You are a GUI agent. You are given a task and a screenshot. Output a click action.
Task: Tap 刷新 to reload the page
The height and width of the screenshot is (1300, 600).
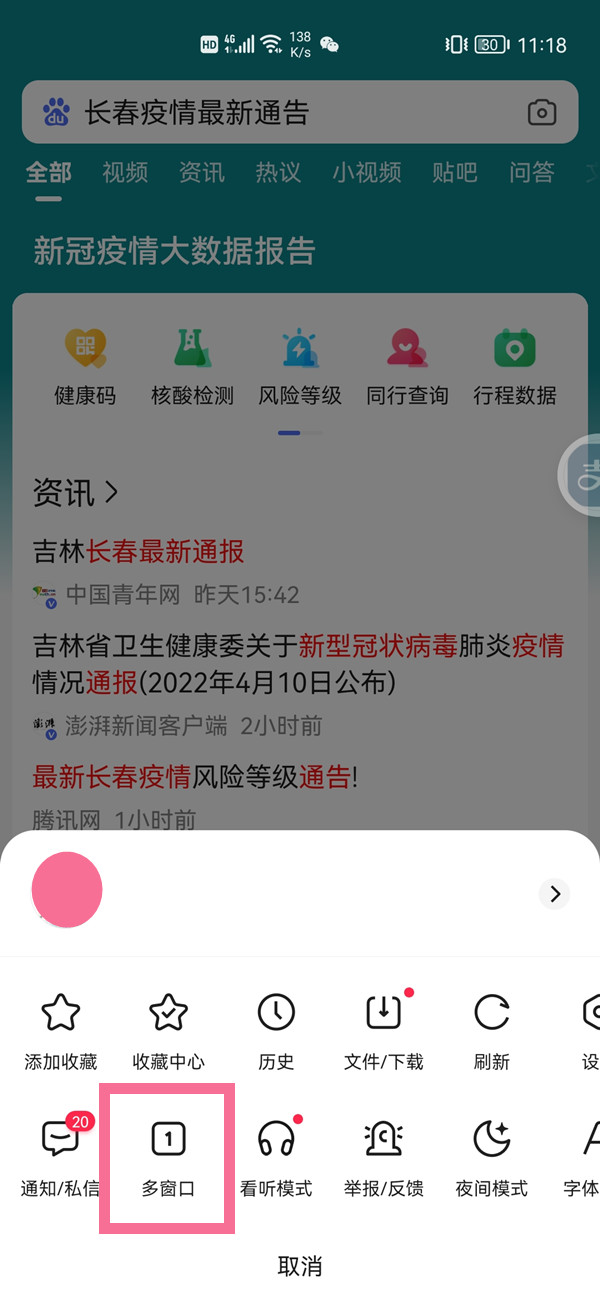click(491, 1031)
